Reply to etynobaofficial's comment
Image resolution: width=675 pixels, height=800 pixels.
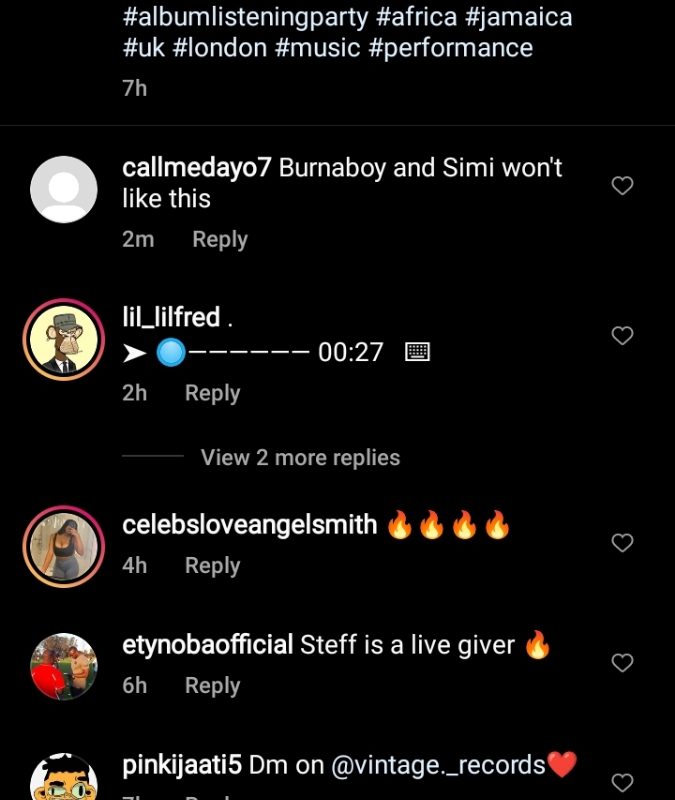212,686
